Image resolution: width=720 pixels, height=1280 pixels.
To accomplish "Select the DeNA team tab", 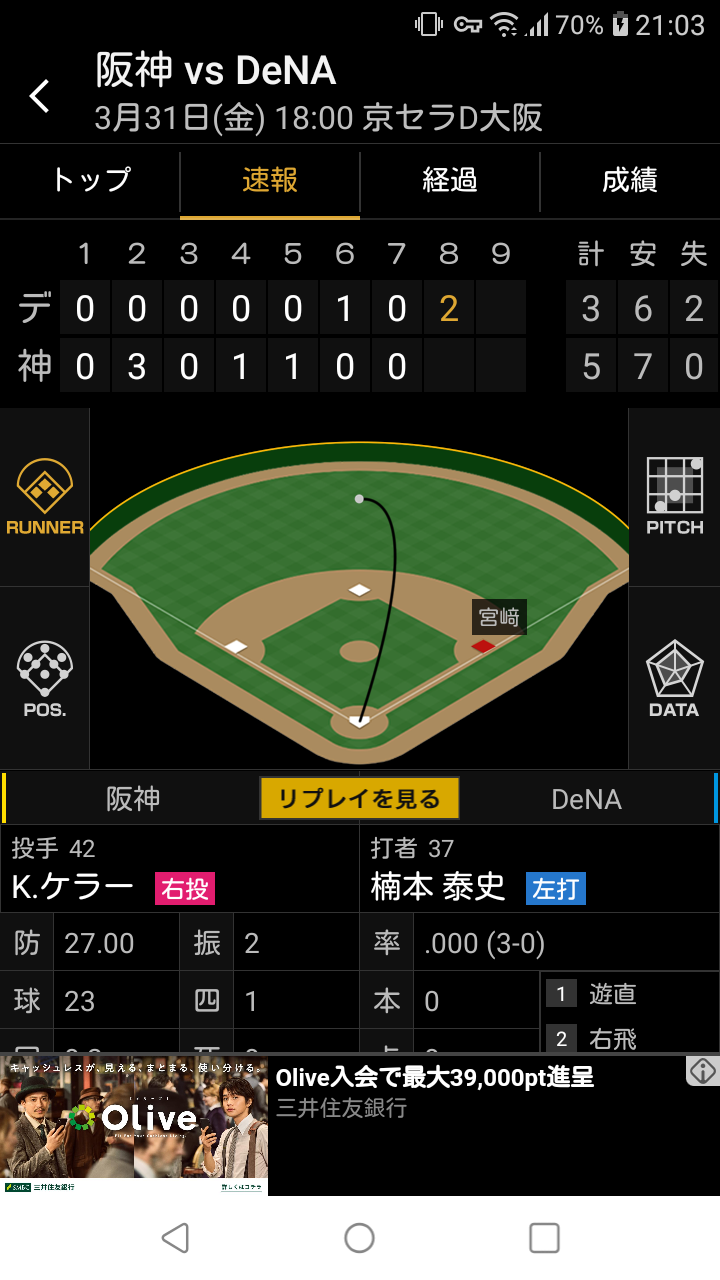I will pyautogui.click(x=587, y=799).
